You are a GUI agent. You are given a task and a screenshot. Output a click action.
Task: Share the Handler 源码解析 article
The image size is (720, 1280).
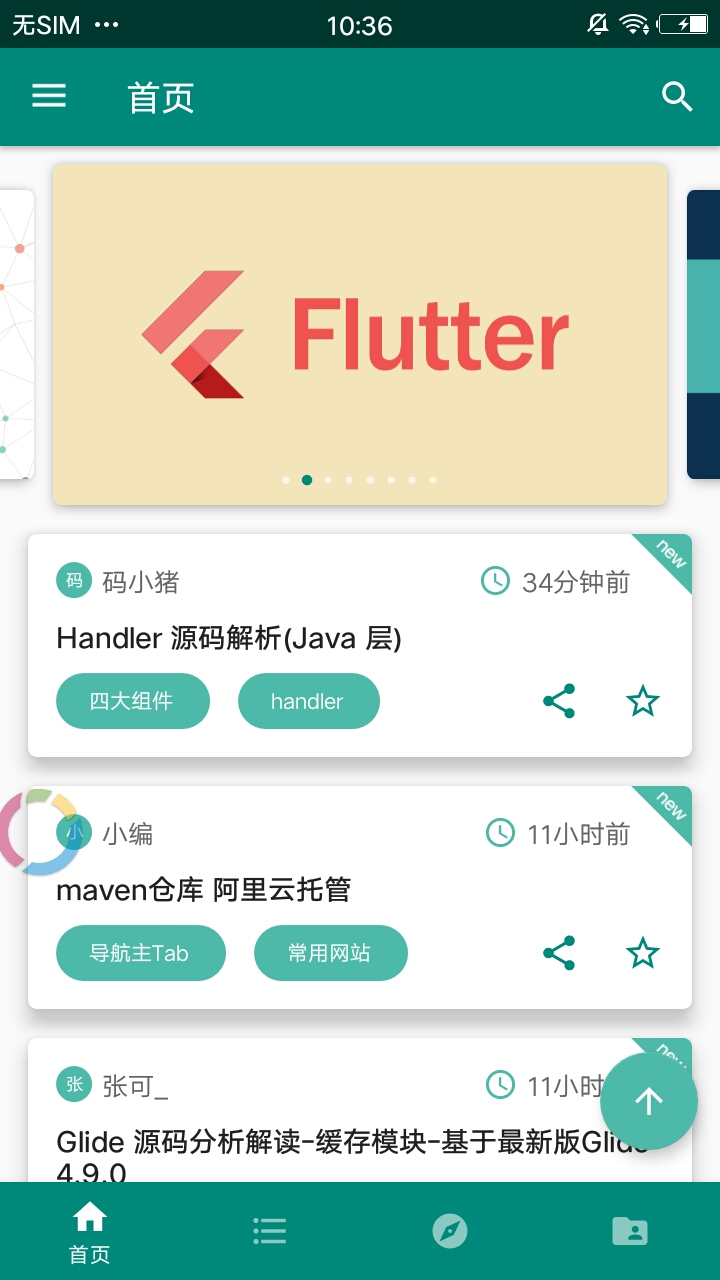pos(559,701)
